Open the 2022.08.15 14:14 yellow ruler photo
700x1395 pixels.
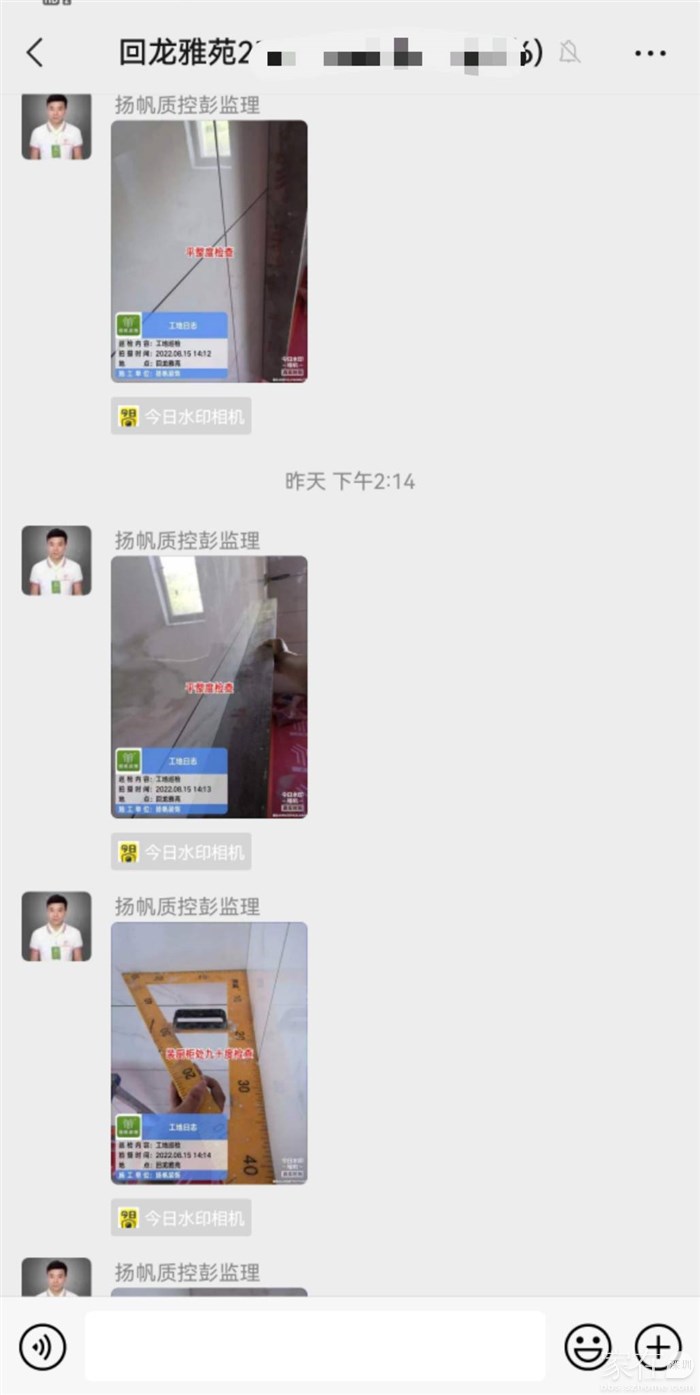coord(209,1052)
